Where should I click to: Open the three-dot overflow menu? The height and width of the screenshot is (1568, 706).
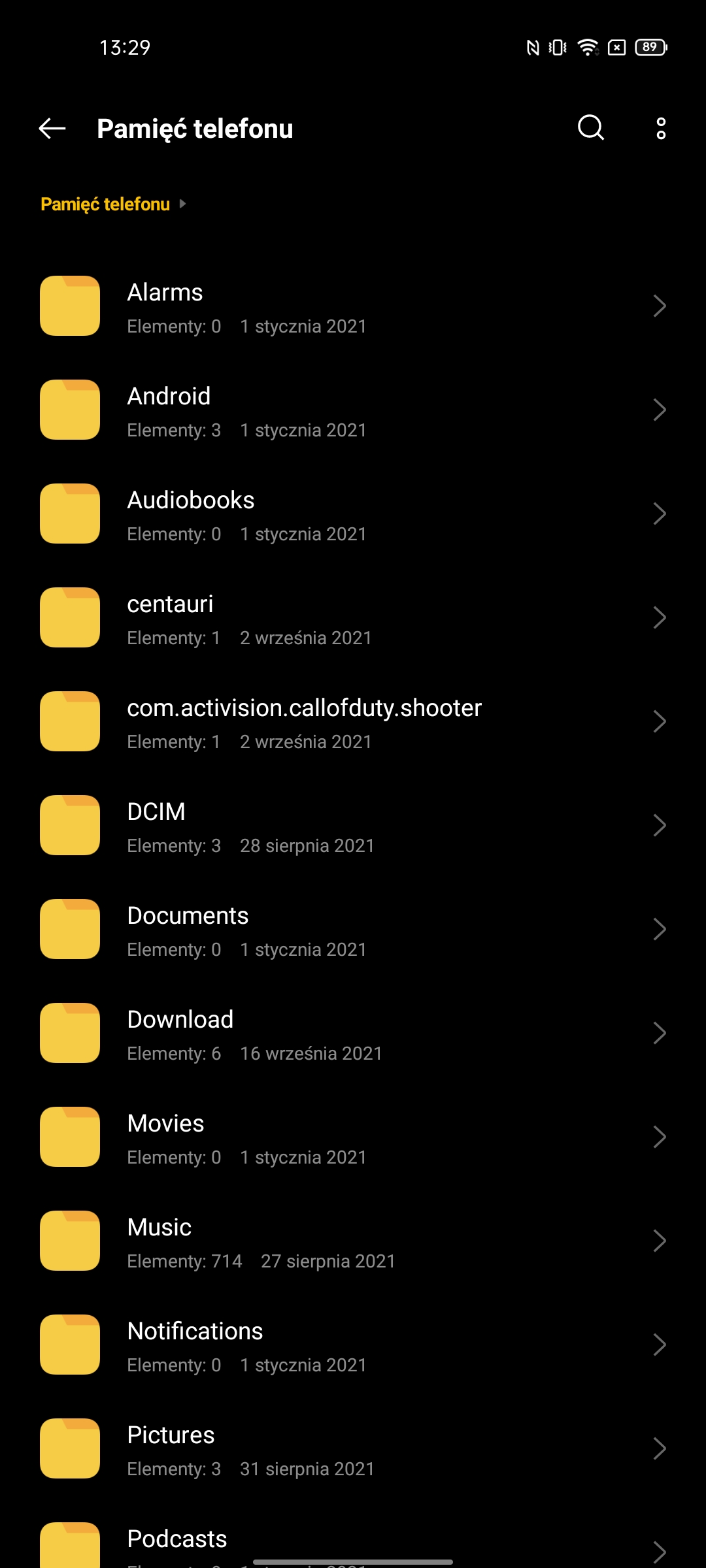661,129
